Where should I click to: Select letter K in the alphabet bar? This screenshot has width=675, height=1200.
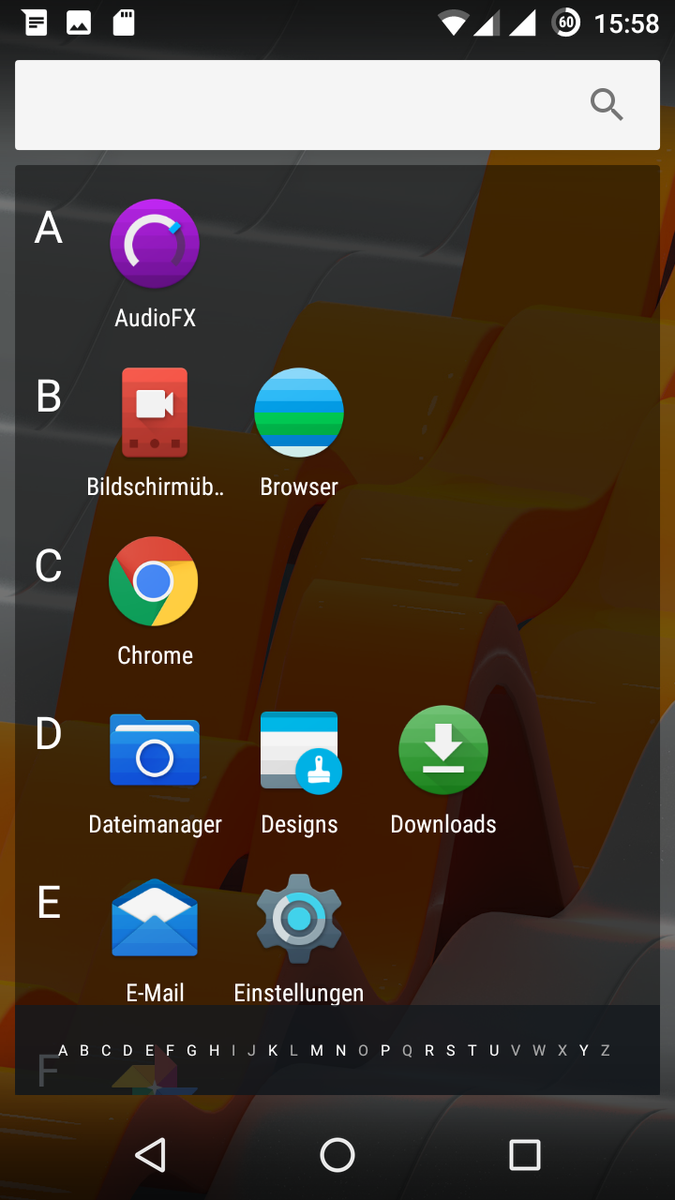coord(273,1050)
